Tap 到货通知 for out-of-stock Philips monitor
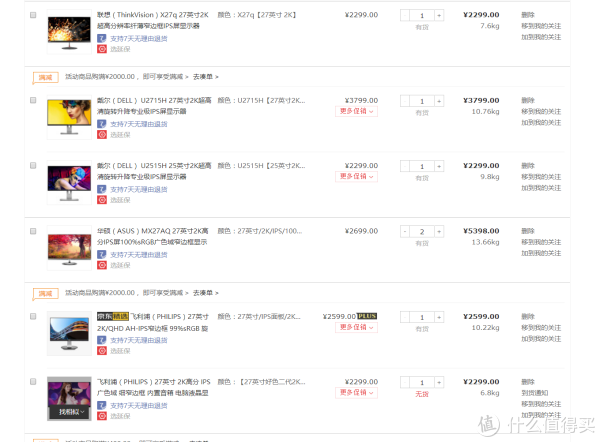Screen dimensions: 600x442 536,391
